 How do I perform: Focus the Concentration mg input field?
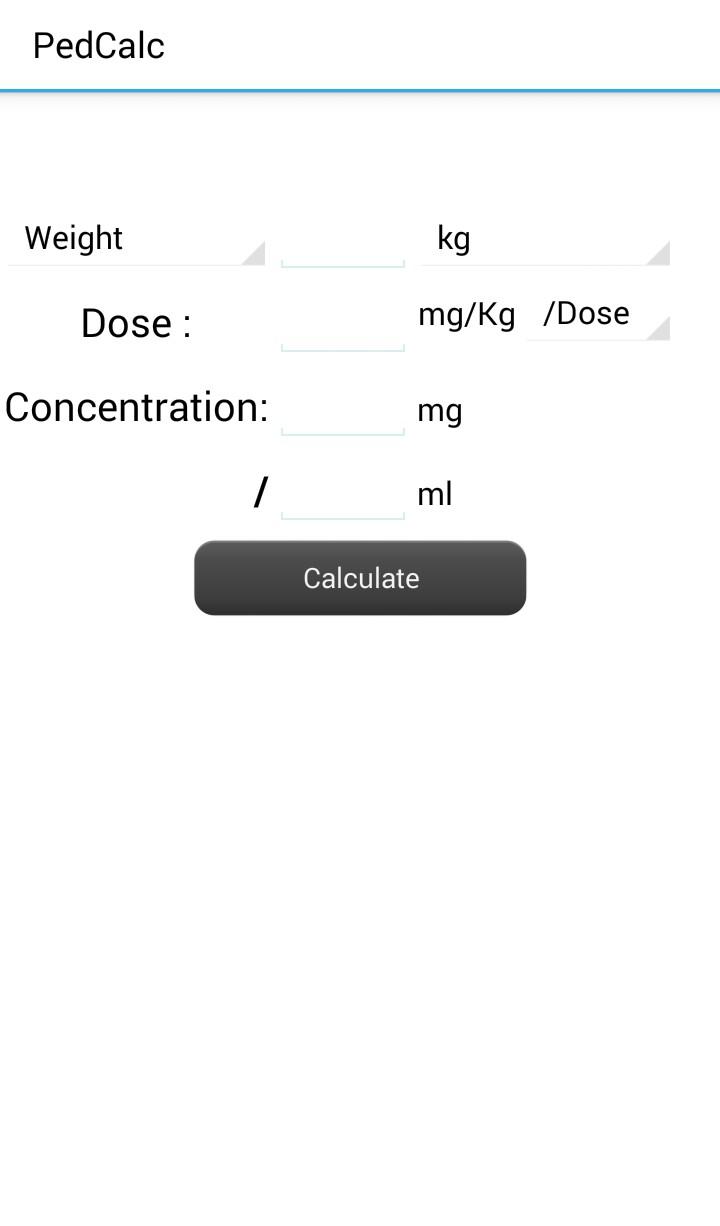coord(343,410)
